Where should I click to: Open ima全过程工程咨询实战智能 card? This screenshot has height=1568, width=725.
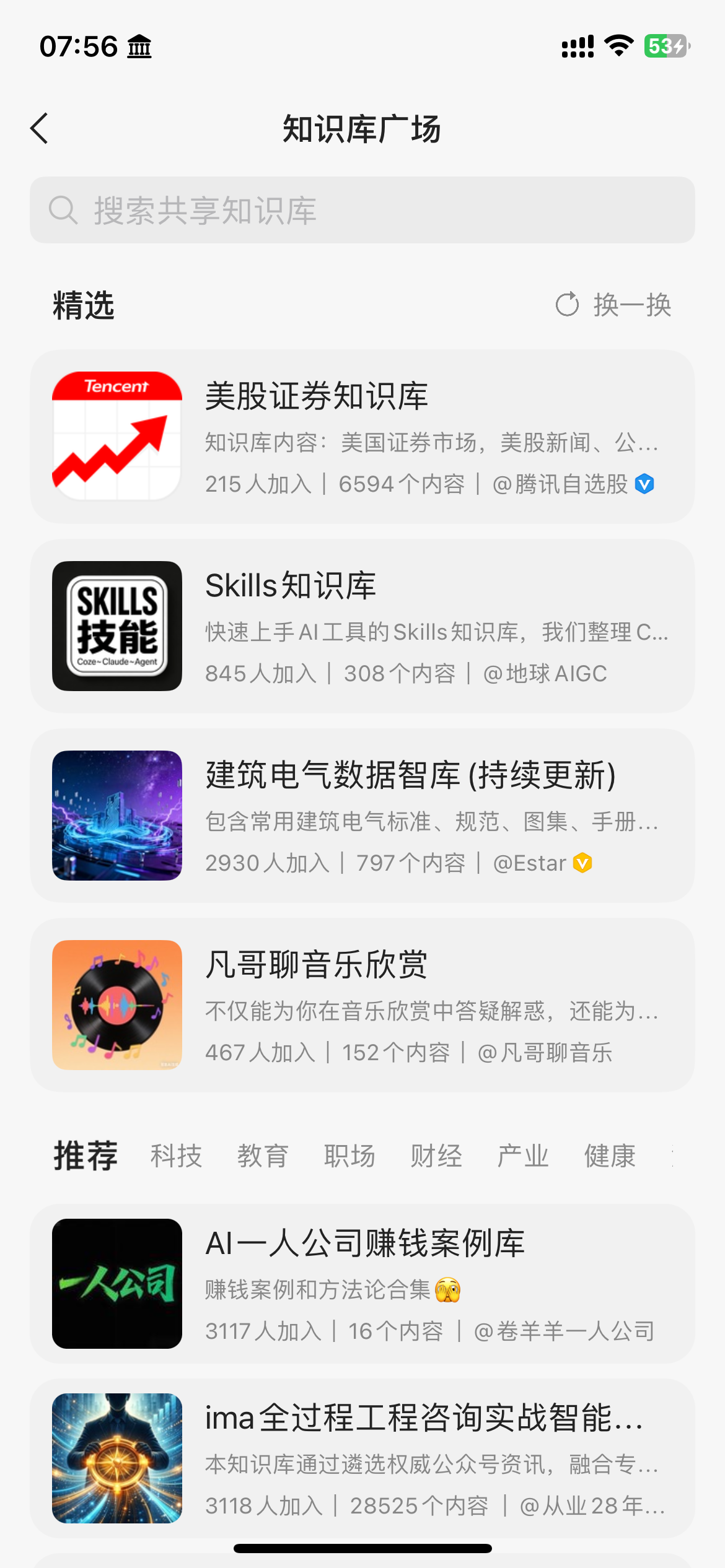pos(362,1458)
